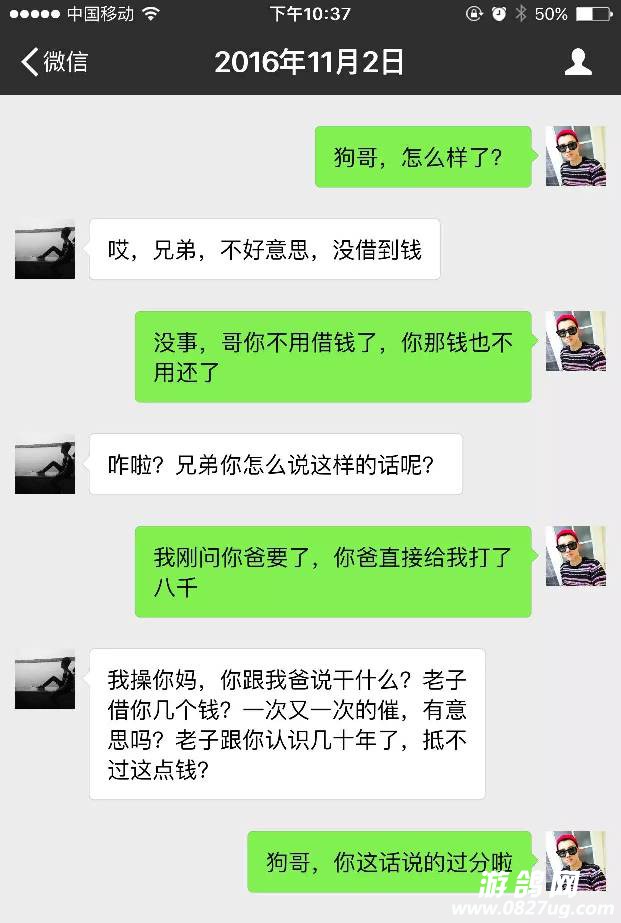
Task: Open contact avatar beside "没借到钱" message
Action: 45,249
